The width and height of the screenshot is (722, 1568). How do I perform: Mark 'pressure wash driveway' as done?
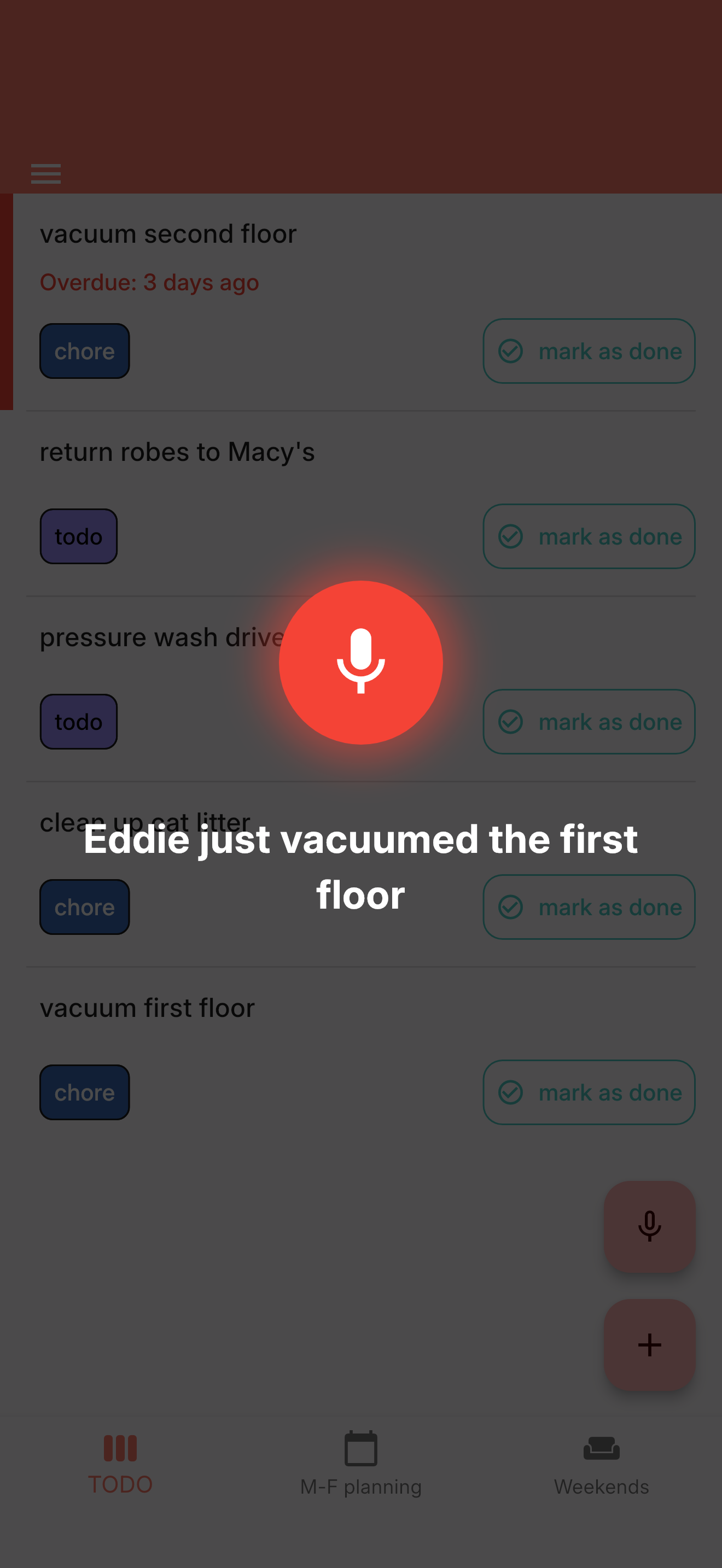589,721
